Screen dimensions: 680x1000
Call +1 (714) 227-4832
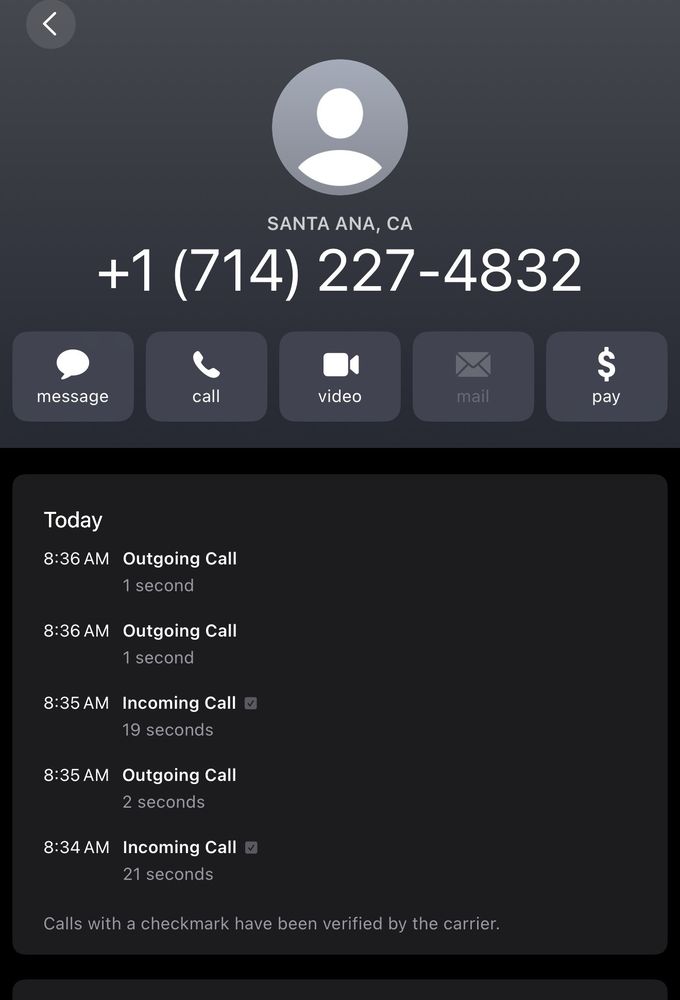206,376
